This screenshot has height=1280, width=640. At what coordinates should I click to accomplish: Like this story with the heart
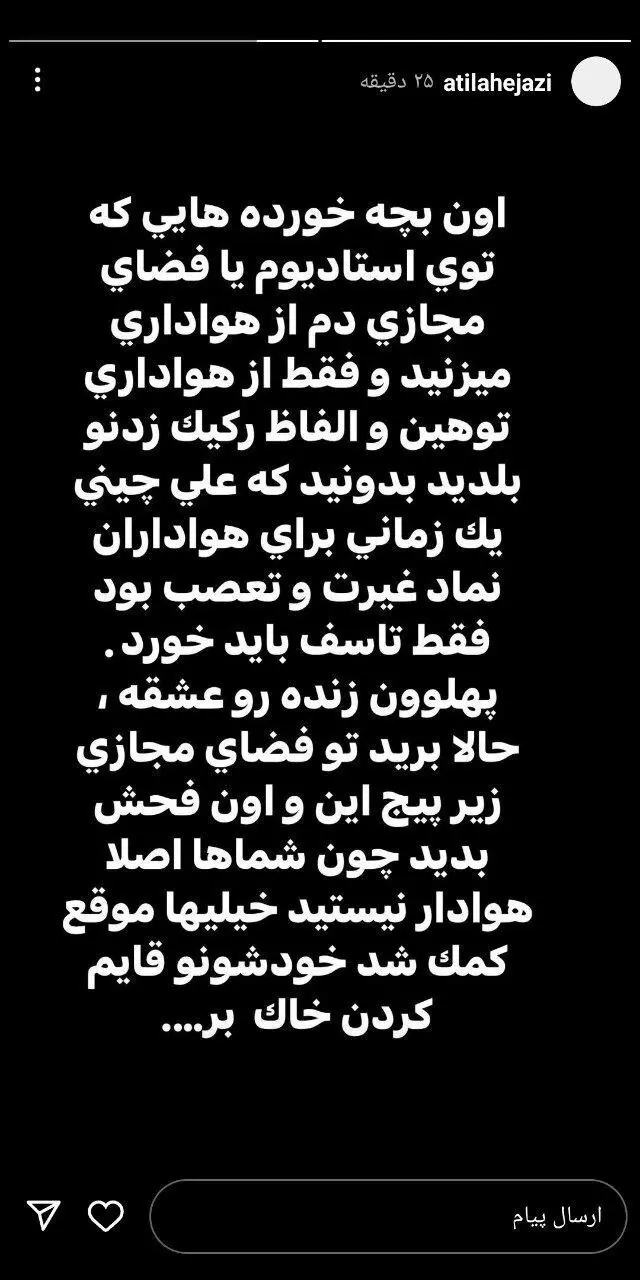[x=106, y=1216]
